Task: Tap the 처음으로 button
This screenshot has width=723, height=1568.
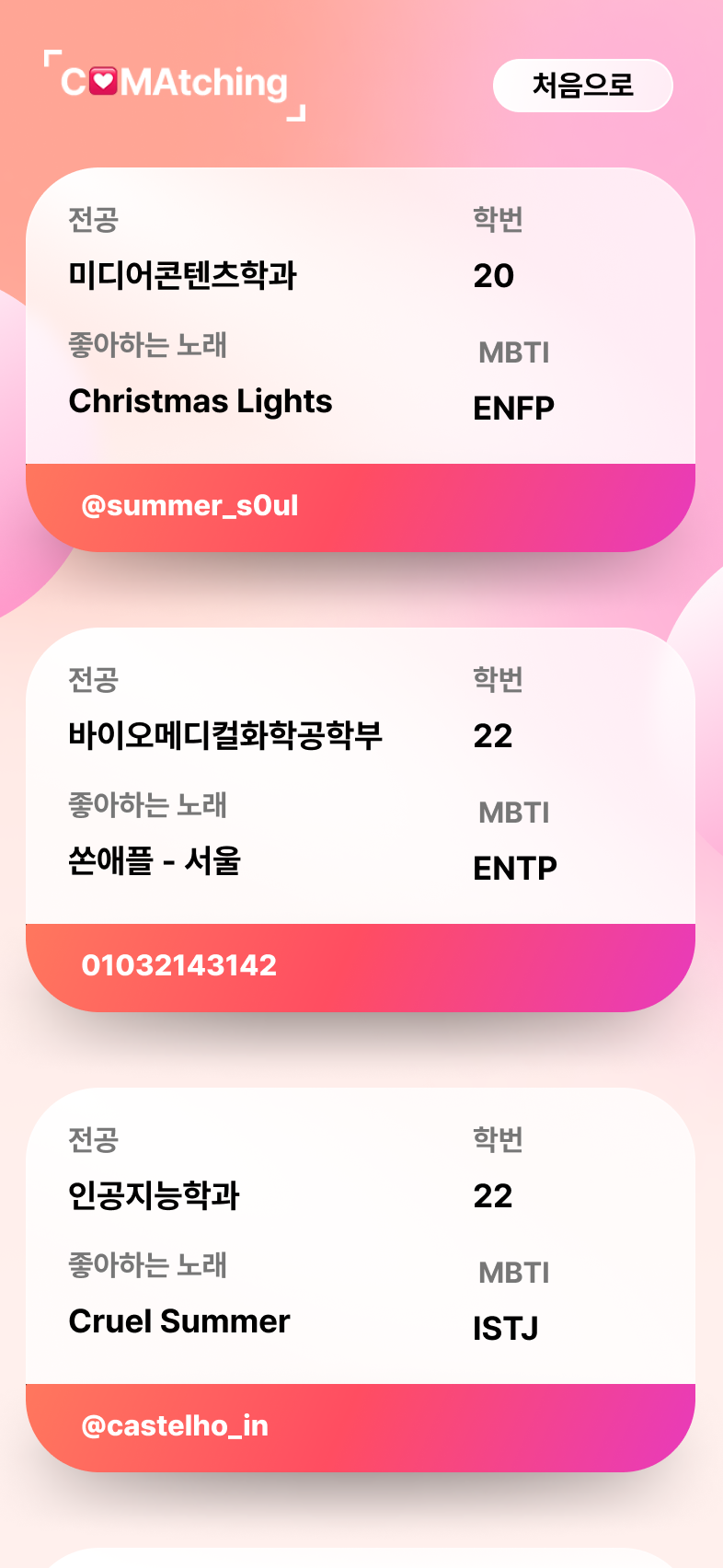Action: [x=583, y=86]
